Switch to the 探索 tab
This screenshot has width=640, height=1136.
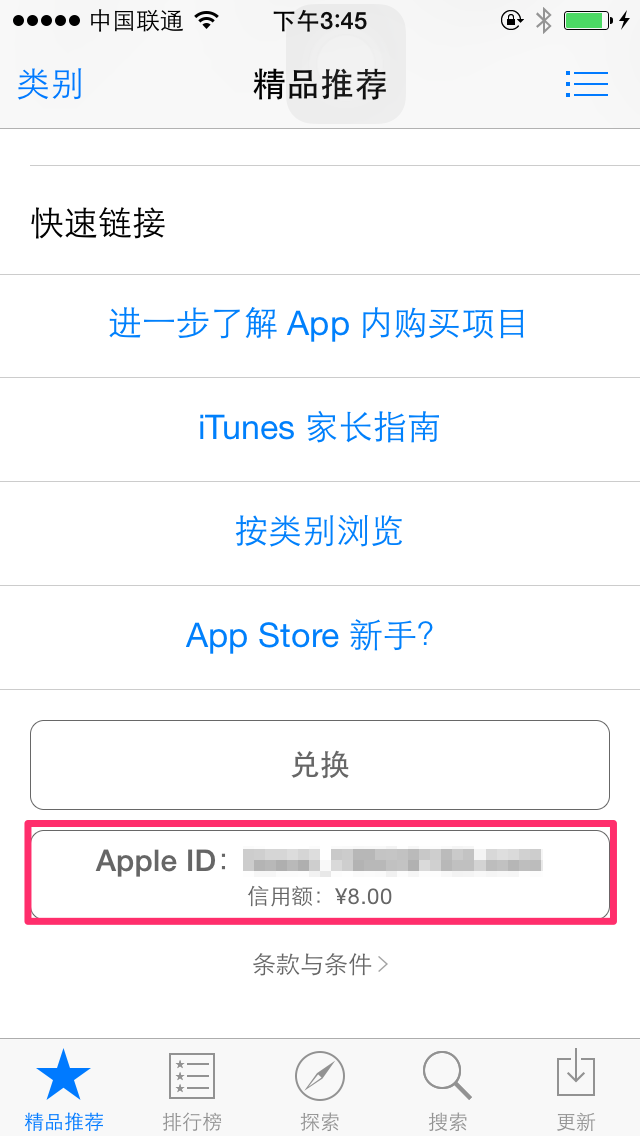click(320, 1090)
